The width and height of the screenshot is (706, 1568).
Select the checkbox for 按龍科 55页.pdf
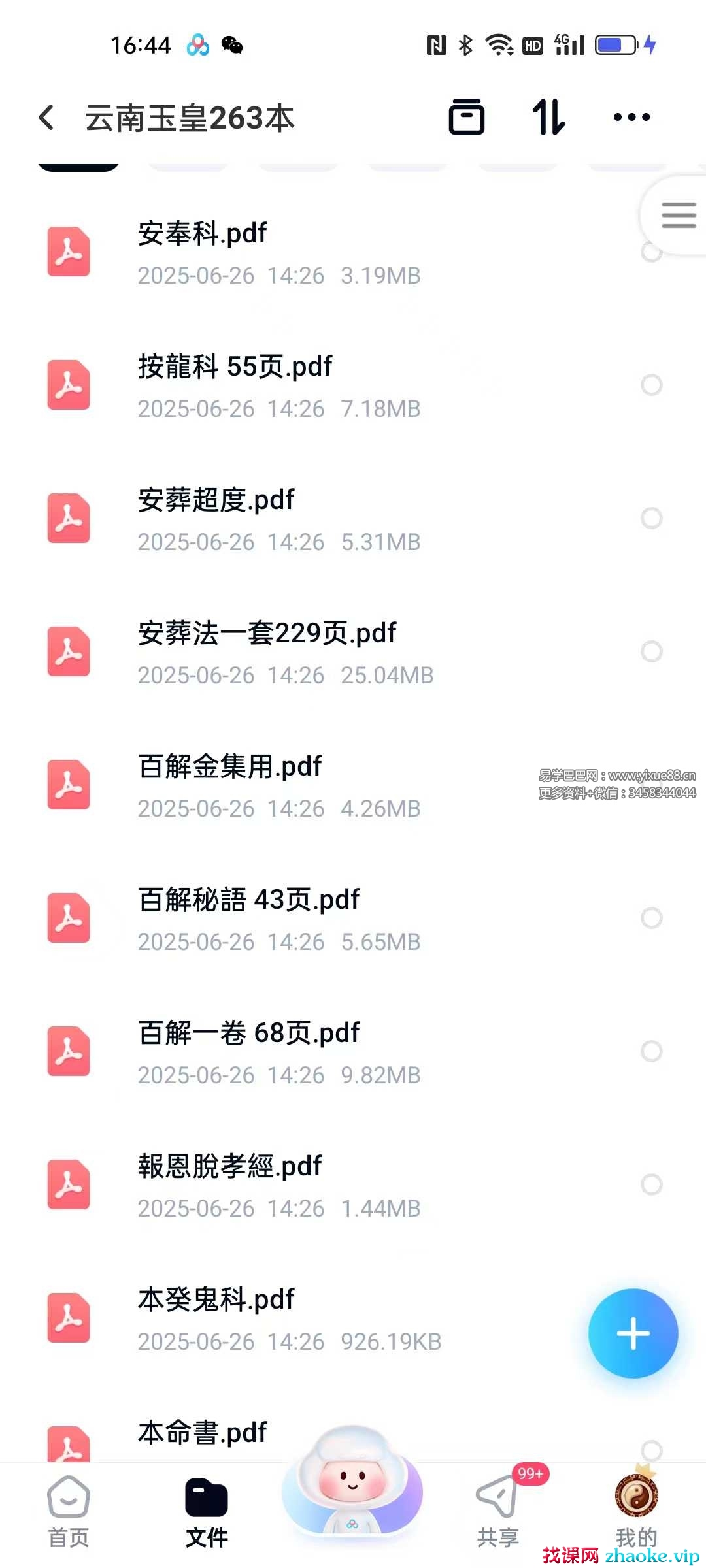tap(651, 385)
